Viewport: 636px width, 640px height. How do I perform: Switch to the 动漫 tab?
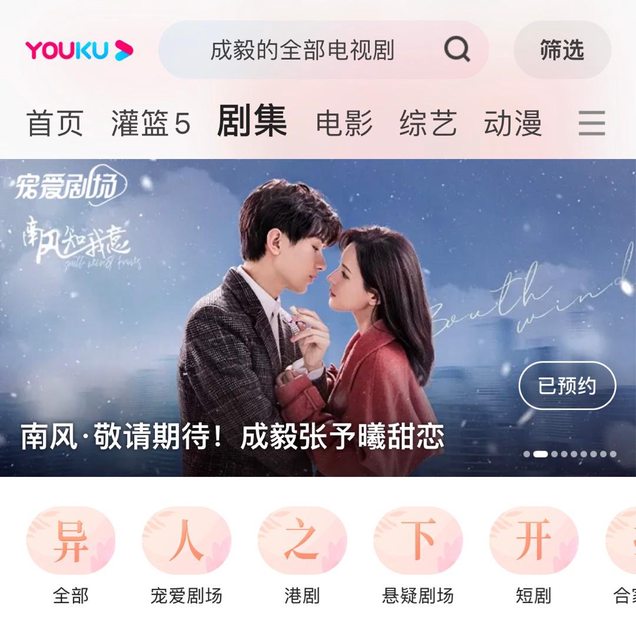click(513, 124)
